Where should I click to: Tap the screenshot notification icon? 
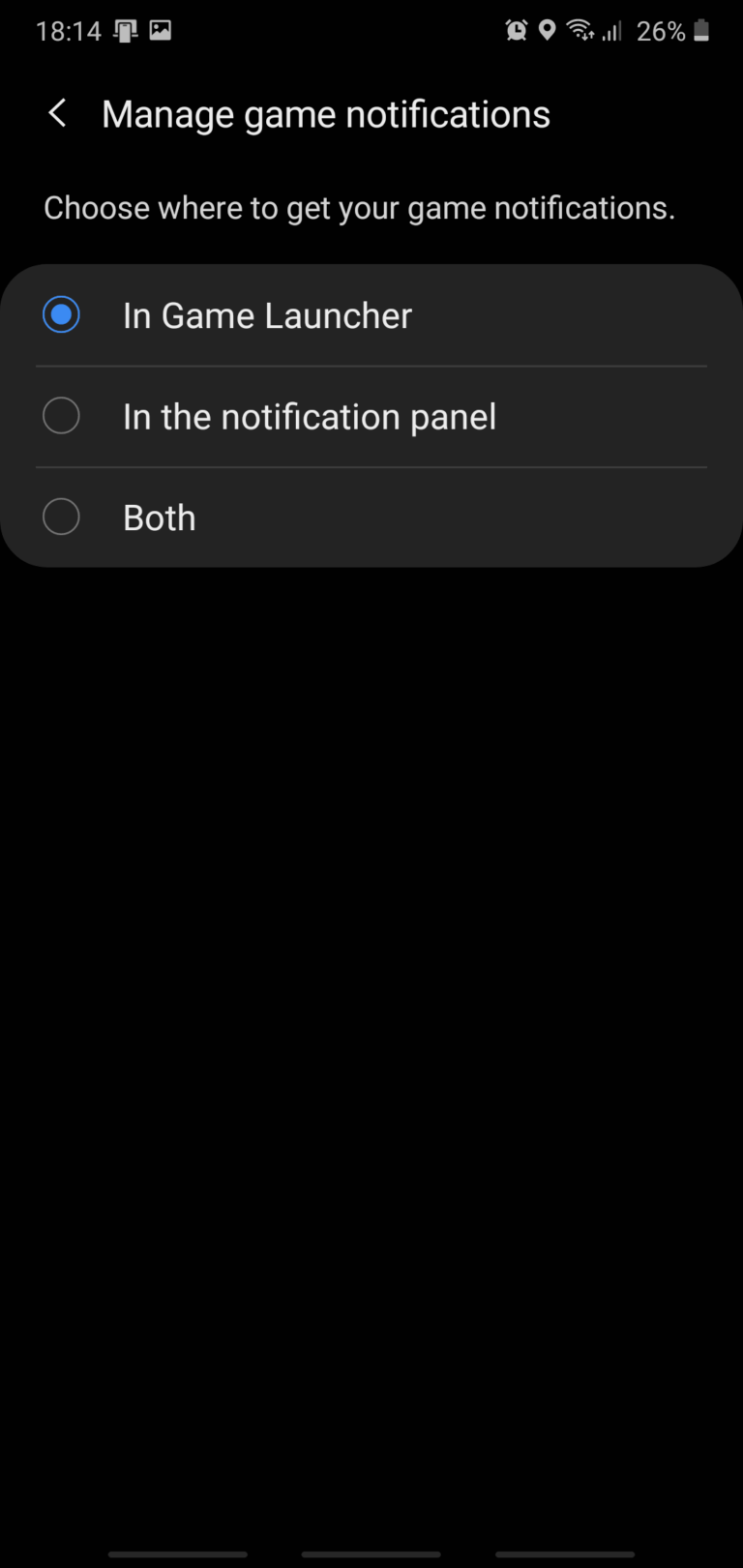coord(161,30)
